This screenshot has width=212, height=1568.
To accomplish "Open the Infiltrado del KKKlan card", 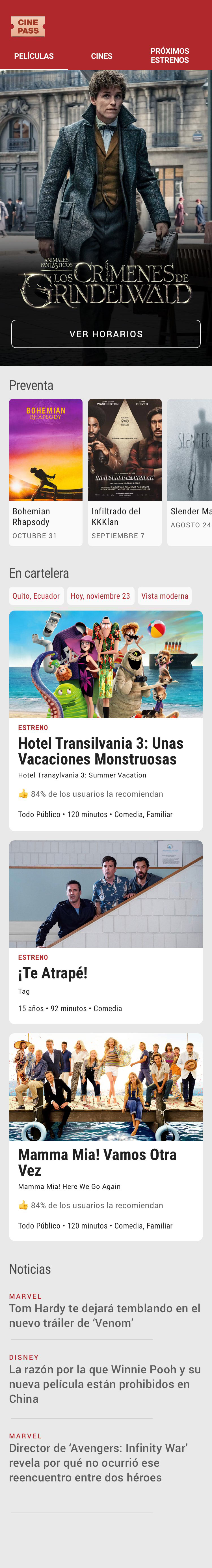I will point(125,472).
